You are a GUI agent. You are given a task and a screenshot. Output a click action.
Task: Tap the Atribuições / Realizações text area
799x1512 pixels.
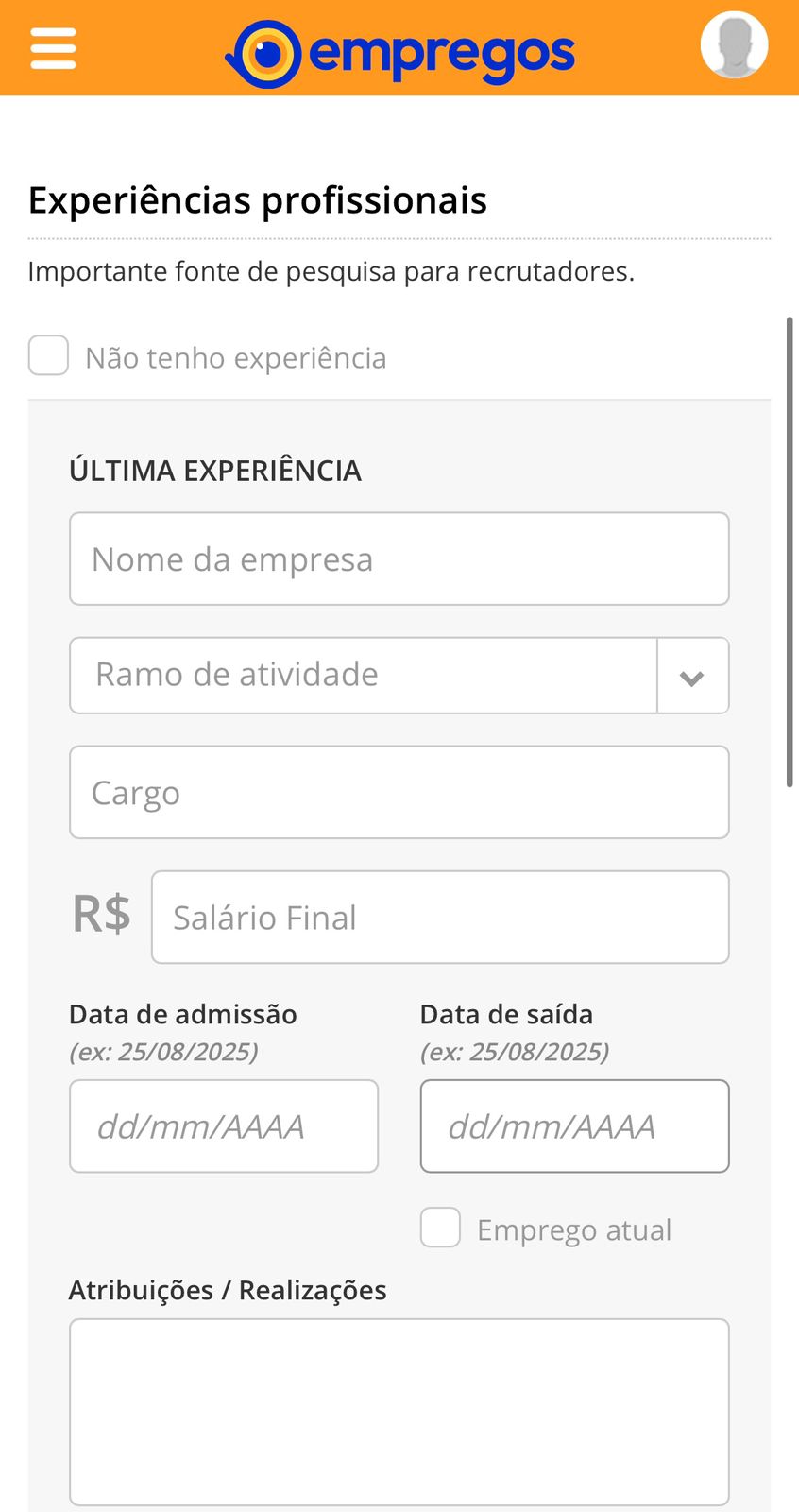[x=399, y=1412]
